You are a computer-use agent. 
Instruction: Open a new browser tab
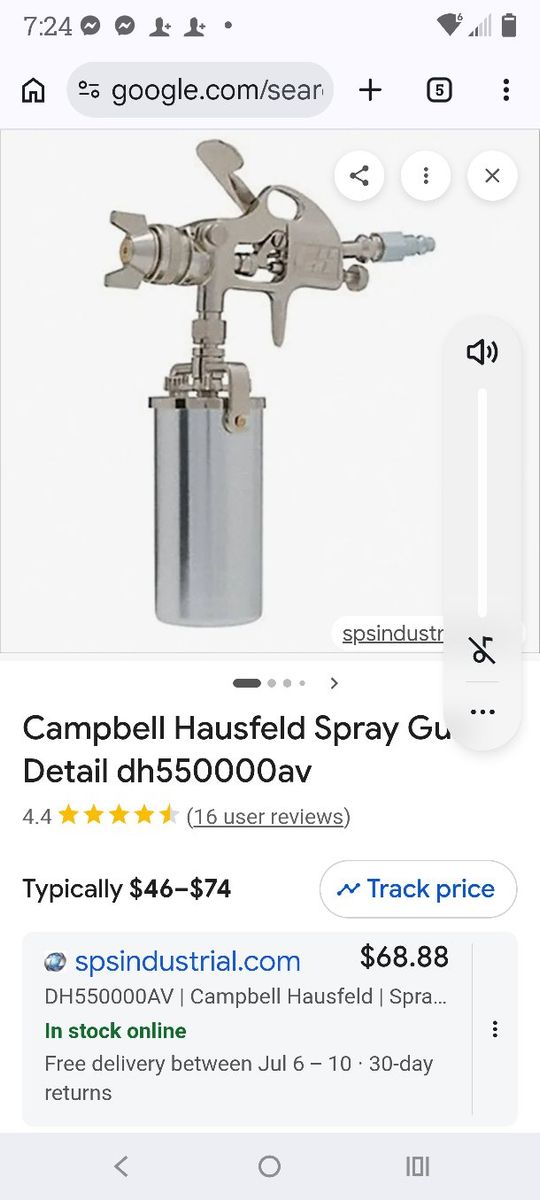tap(370, 91)
